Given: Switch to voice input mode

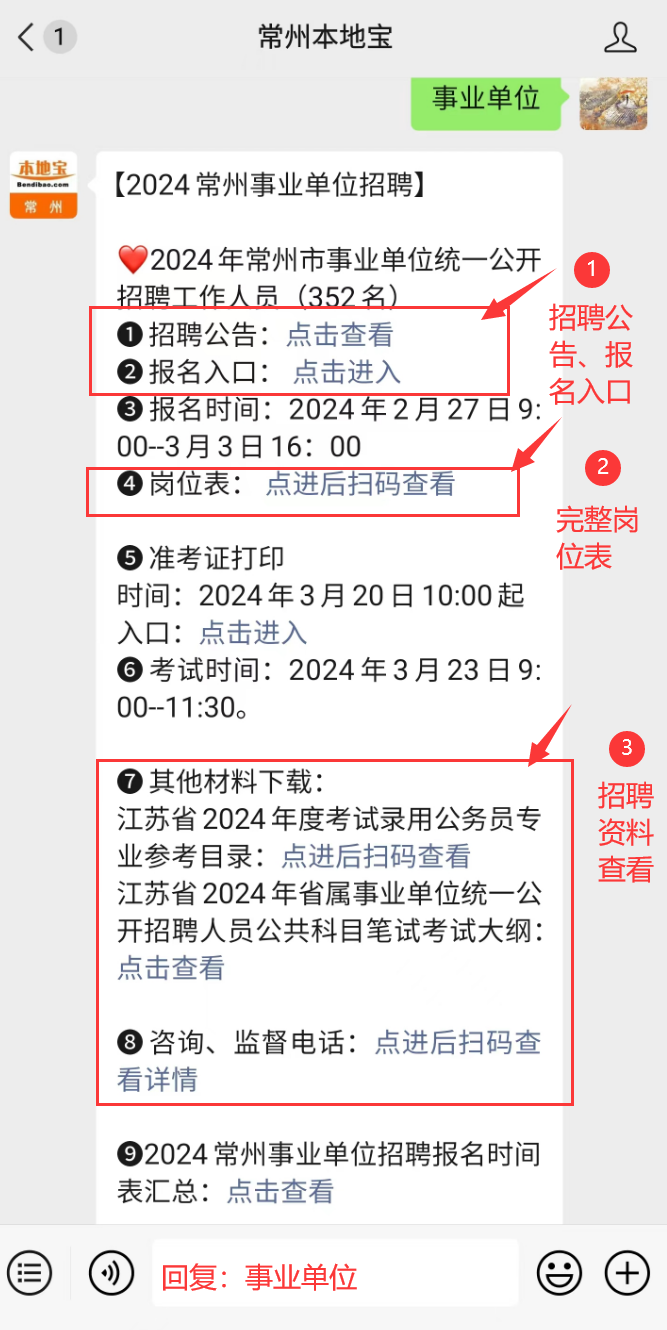Looking at the screenshot, I should pyautogui.click(x=110, y=1273).
